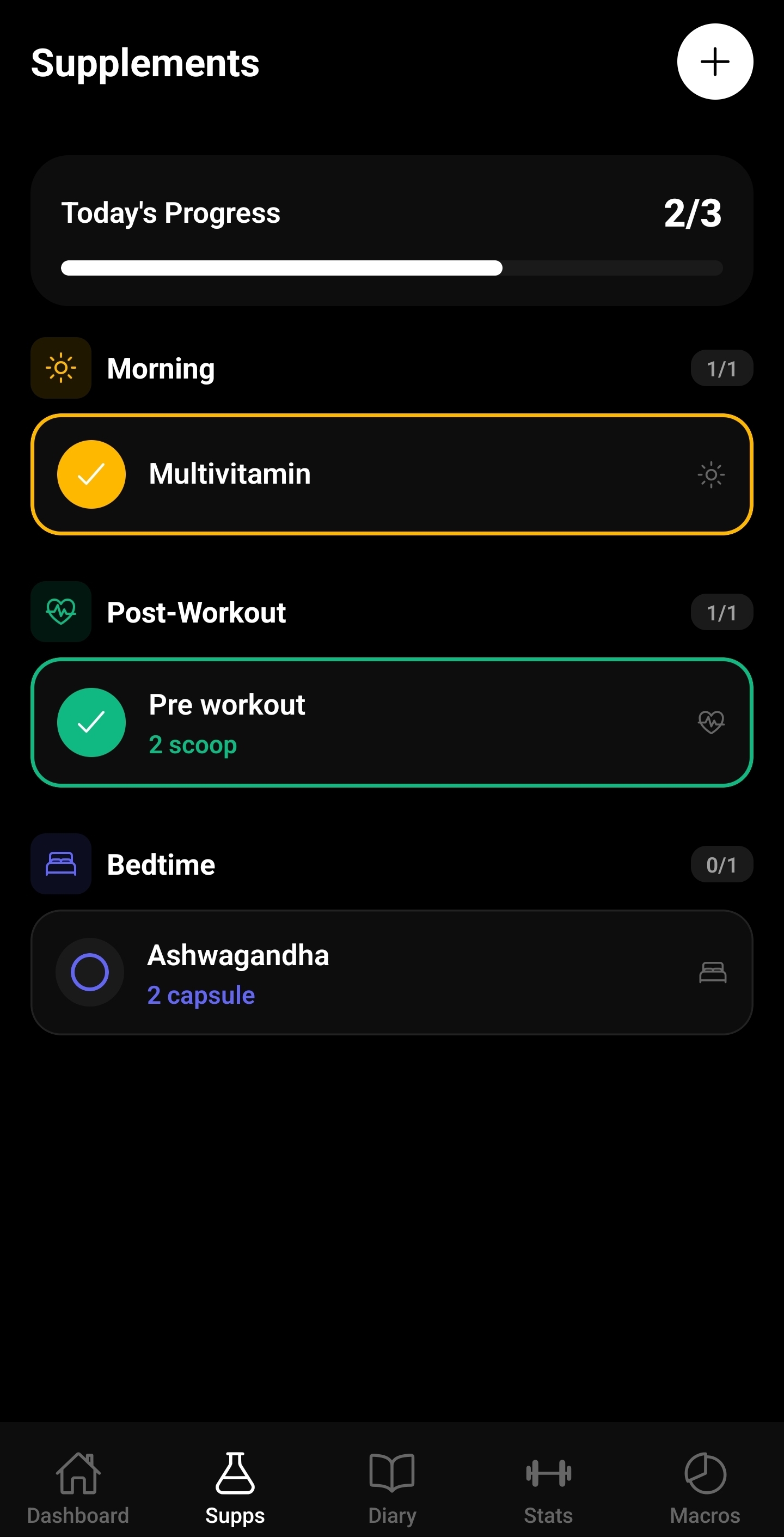The image size is (784, 1537).
Task: Uncheck the Multivitamin supplement
Action: [91, 474]
